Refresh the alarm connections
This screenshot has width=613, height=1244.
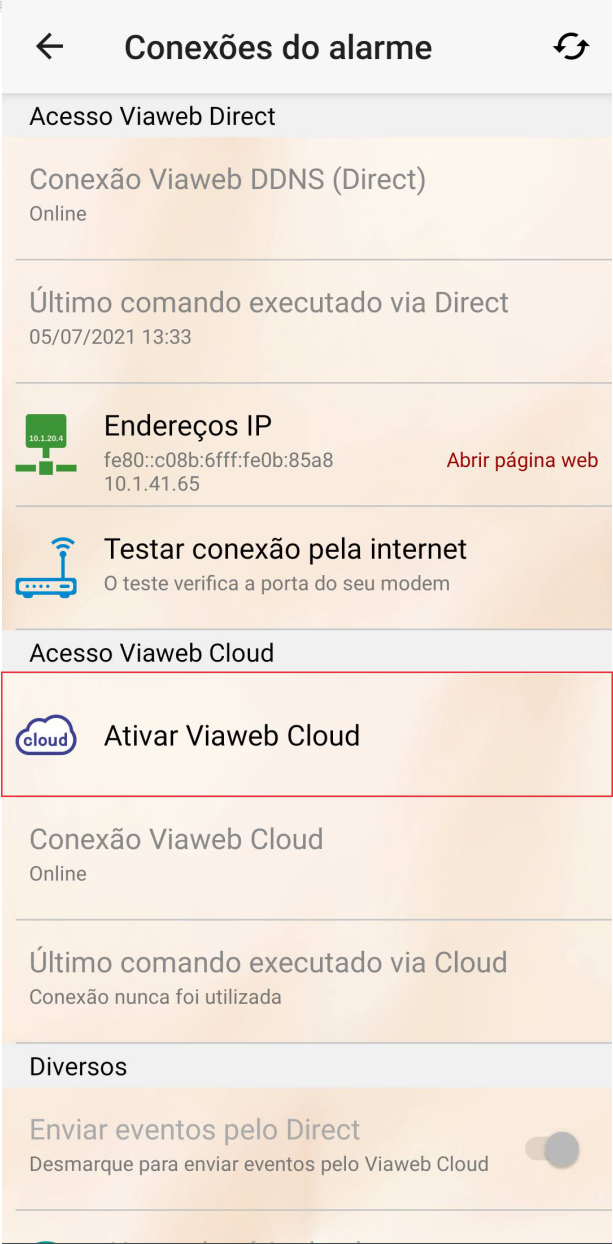[571, 47]
